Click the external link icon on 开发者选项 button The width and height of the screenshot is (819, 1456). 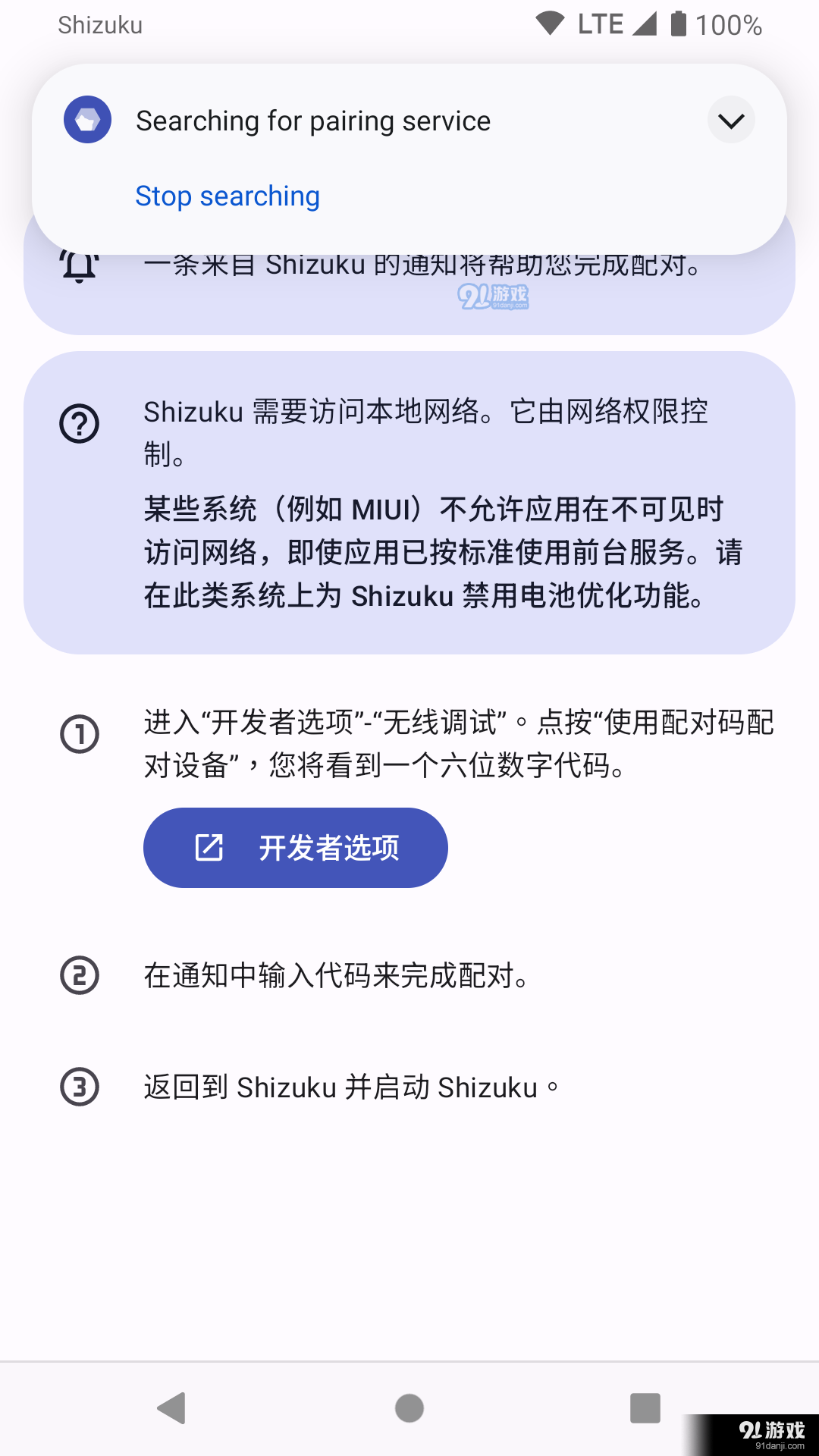pos(208,847)
